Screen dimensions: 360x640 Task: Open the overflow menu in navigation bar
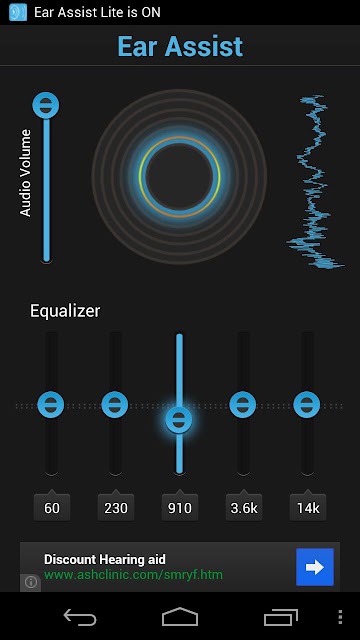[x=340, y=617]
